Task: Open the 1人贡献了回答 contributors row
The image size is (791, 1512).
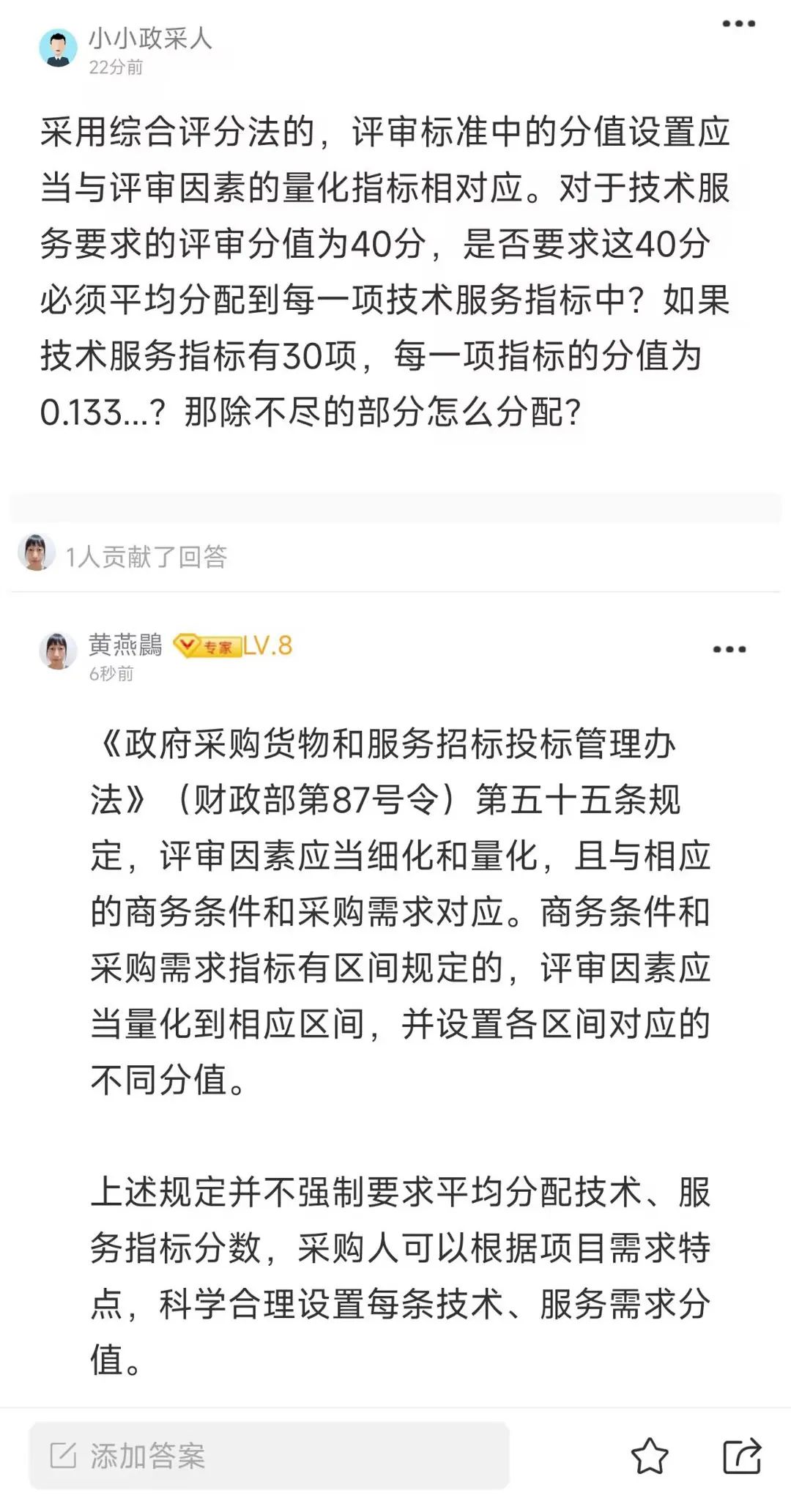Action: coord(145,556)
